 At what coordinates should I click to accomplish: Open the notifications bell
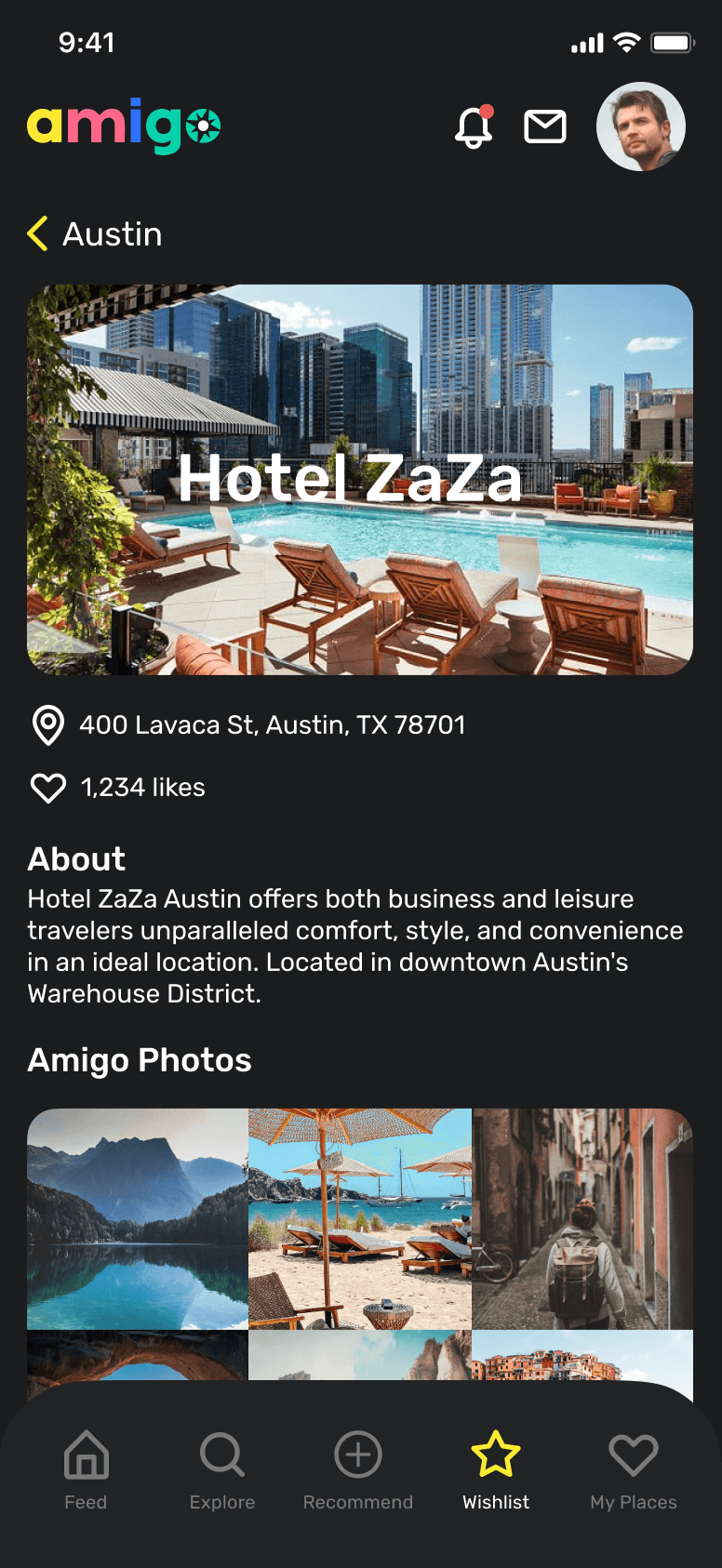pos(474,126)
